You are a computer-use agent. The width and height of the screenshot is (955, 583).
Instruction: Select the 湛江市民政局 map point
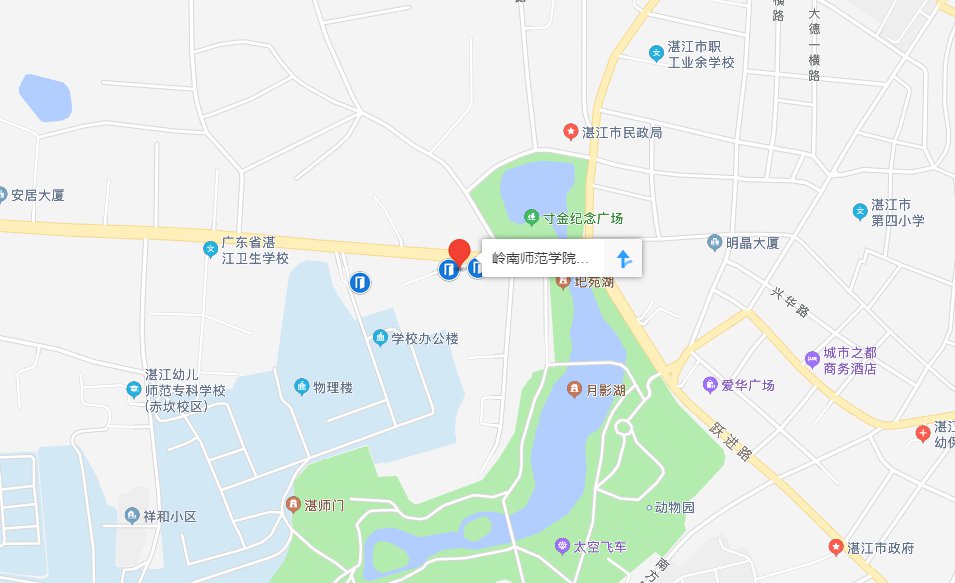tap(570, 132)
